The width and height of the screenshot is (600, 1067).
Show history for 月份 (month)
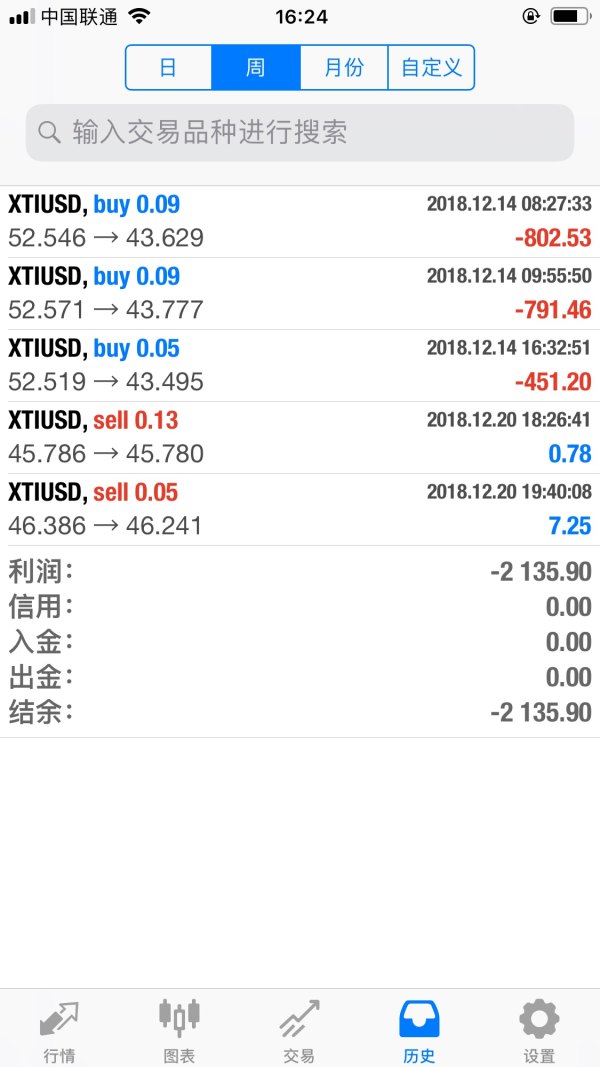click(x=344, y=68)
